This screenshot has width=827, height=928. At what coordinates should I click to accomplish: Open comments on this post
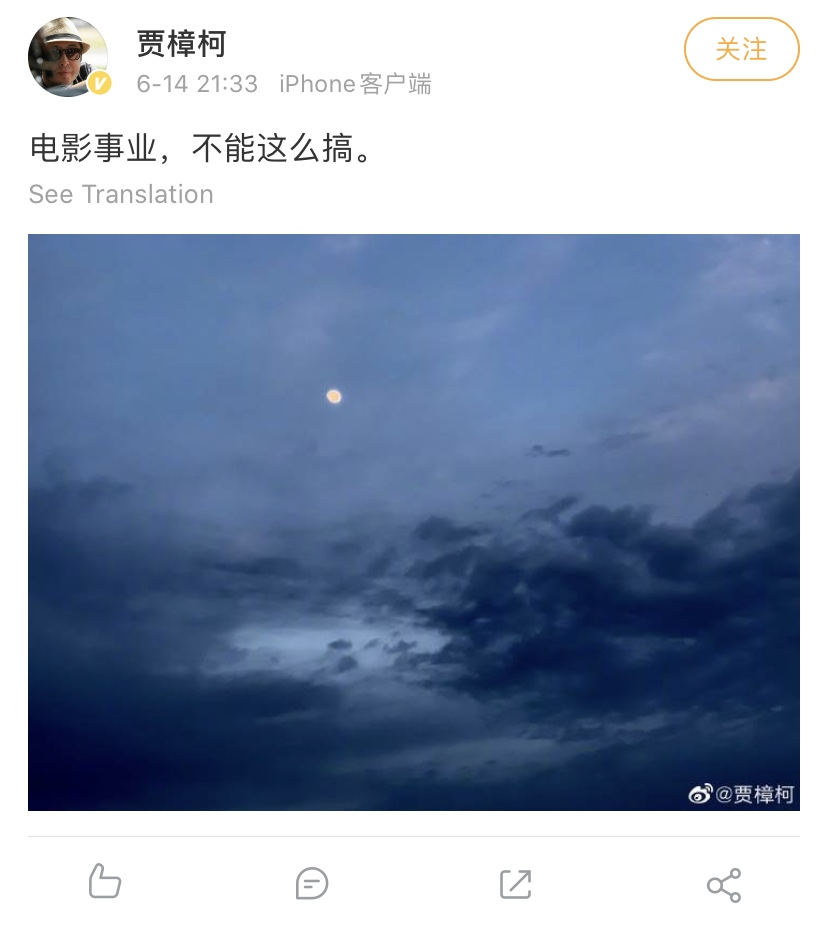312,883
